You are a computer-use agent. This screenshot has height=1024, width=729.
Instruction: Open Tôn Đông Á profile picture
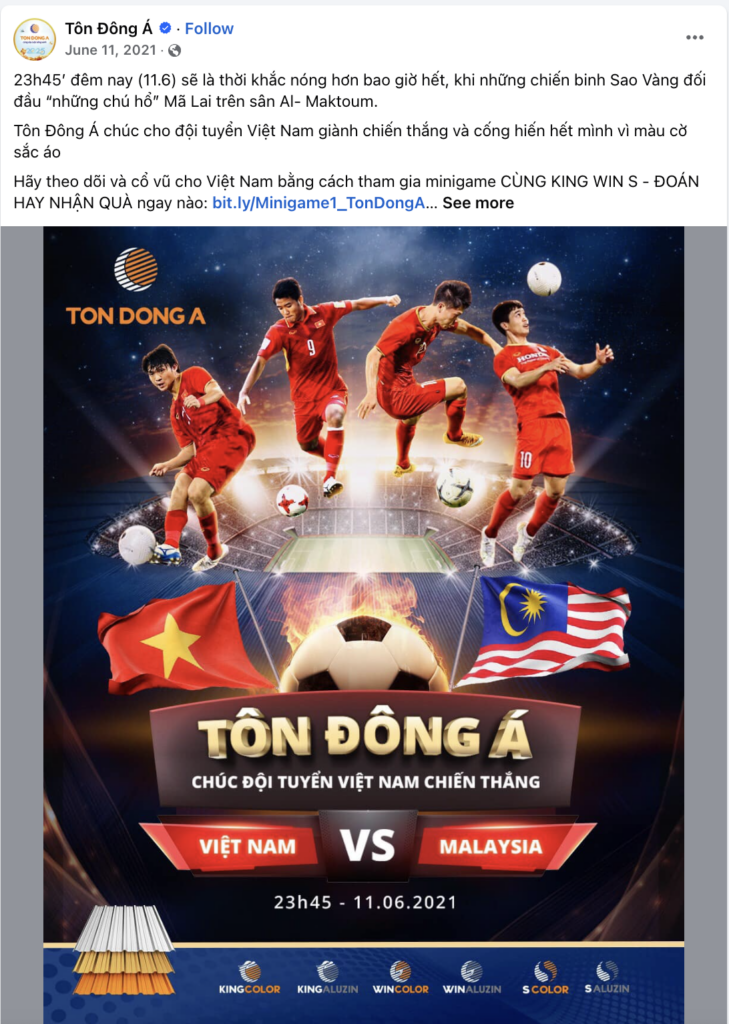[x=35, y=38]
